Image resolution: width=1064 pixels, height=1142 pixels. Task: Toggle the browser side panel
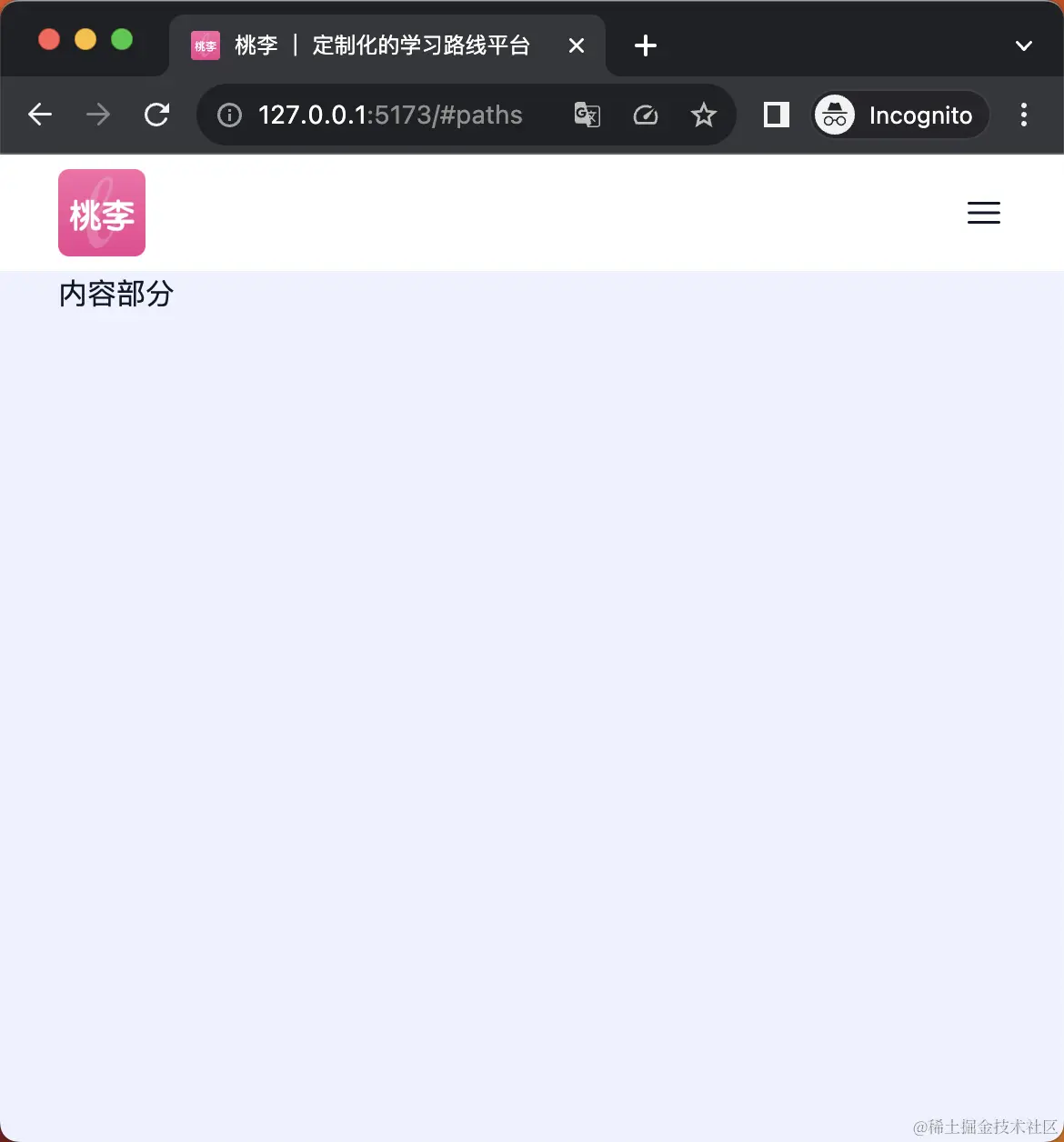[x=777, y=115]
